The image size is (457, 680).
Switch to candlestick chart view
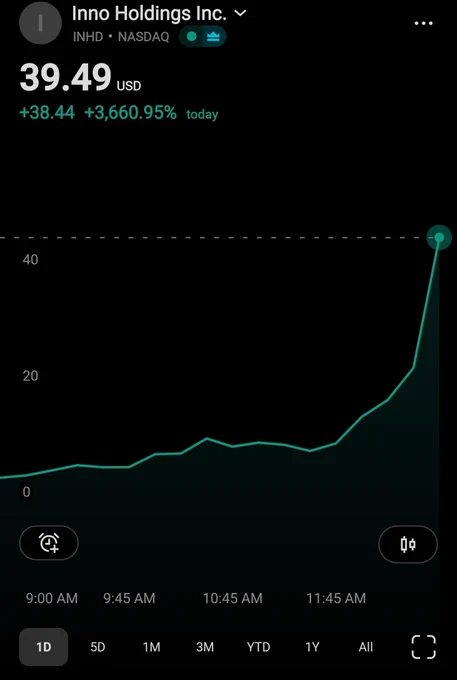coord(408,544)
